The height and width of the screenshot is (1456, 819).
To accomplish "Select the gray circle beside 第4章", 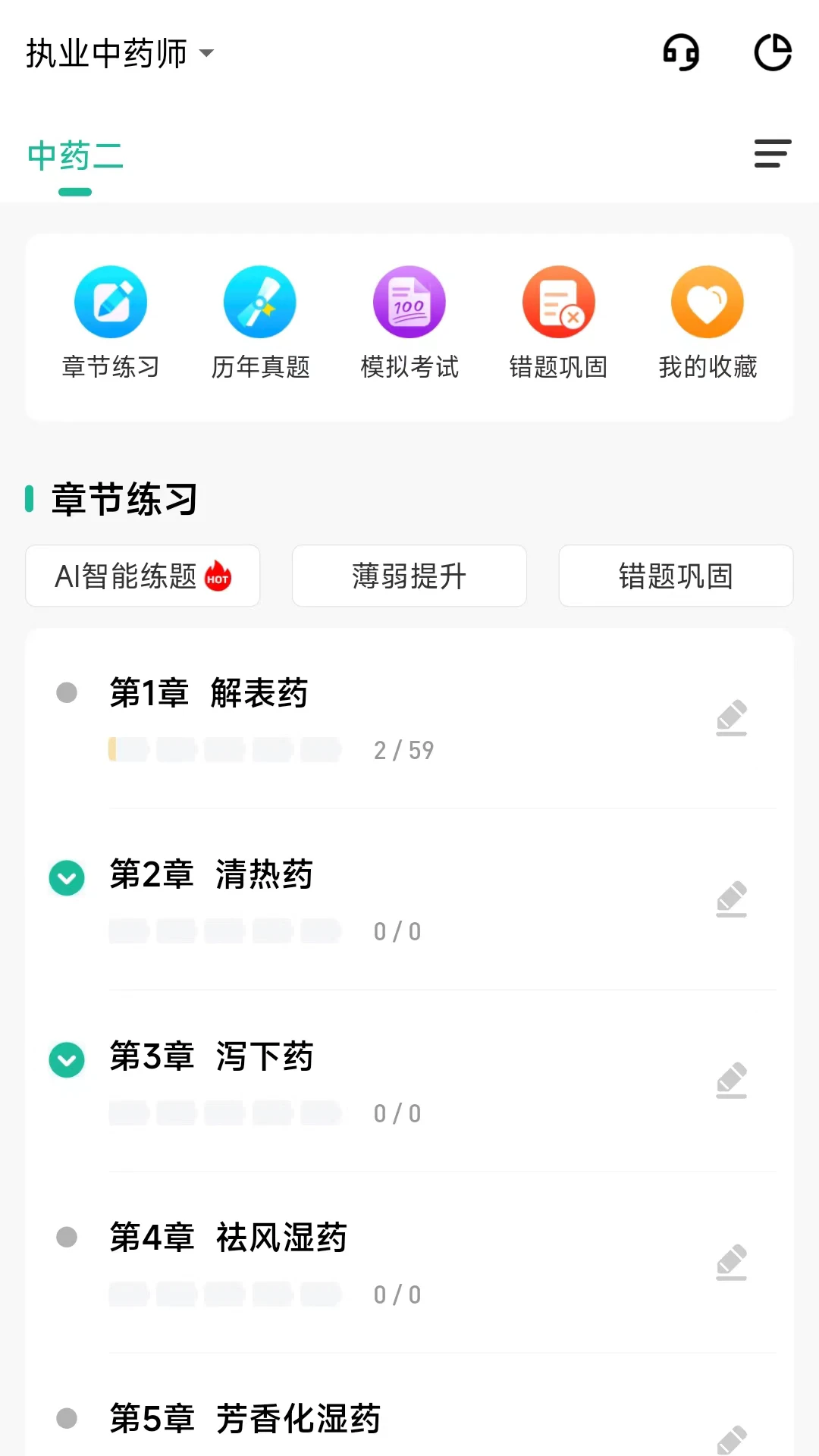I will [x=67, y=1237].
